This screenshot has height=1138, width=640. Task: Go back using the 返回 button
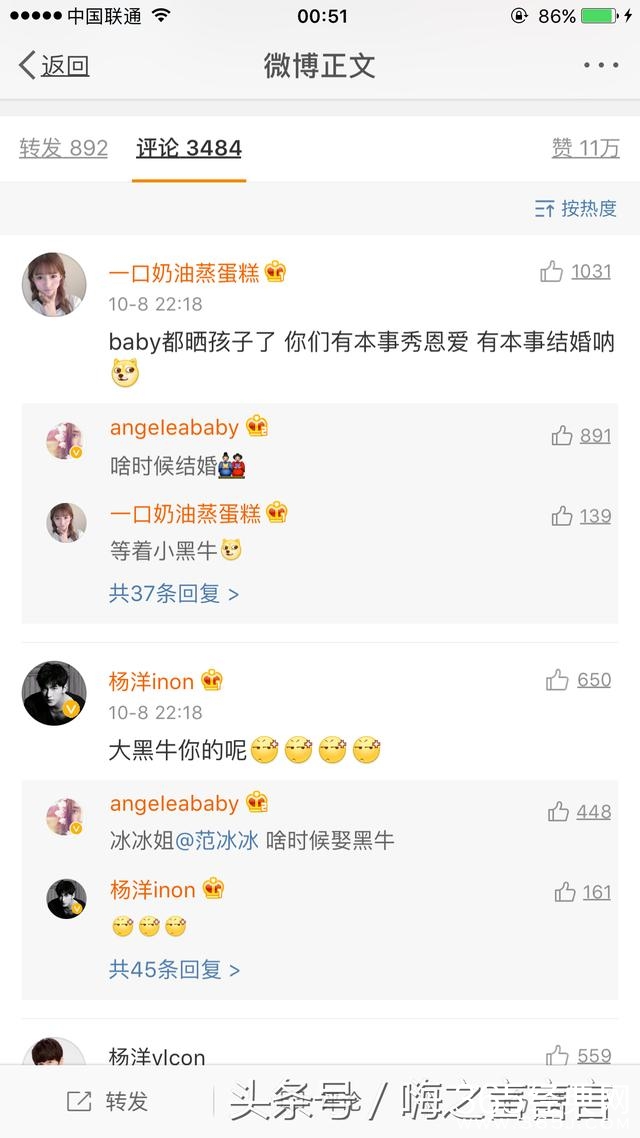(55, 66)
